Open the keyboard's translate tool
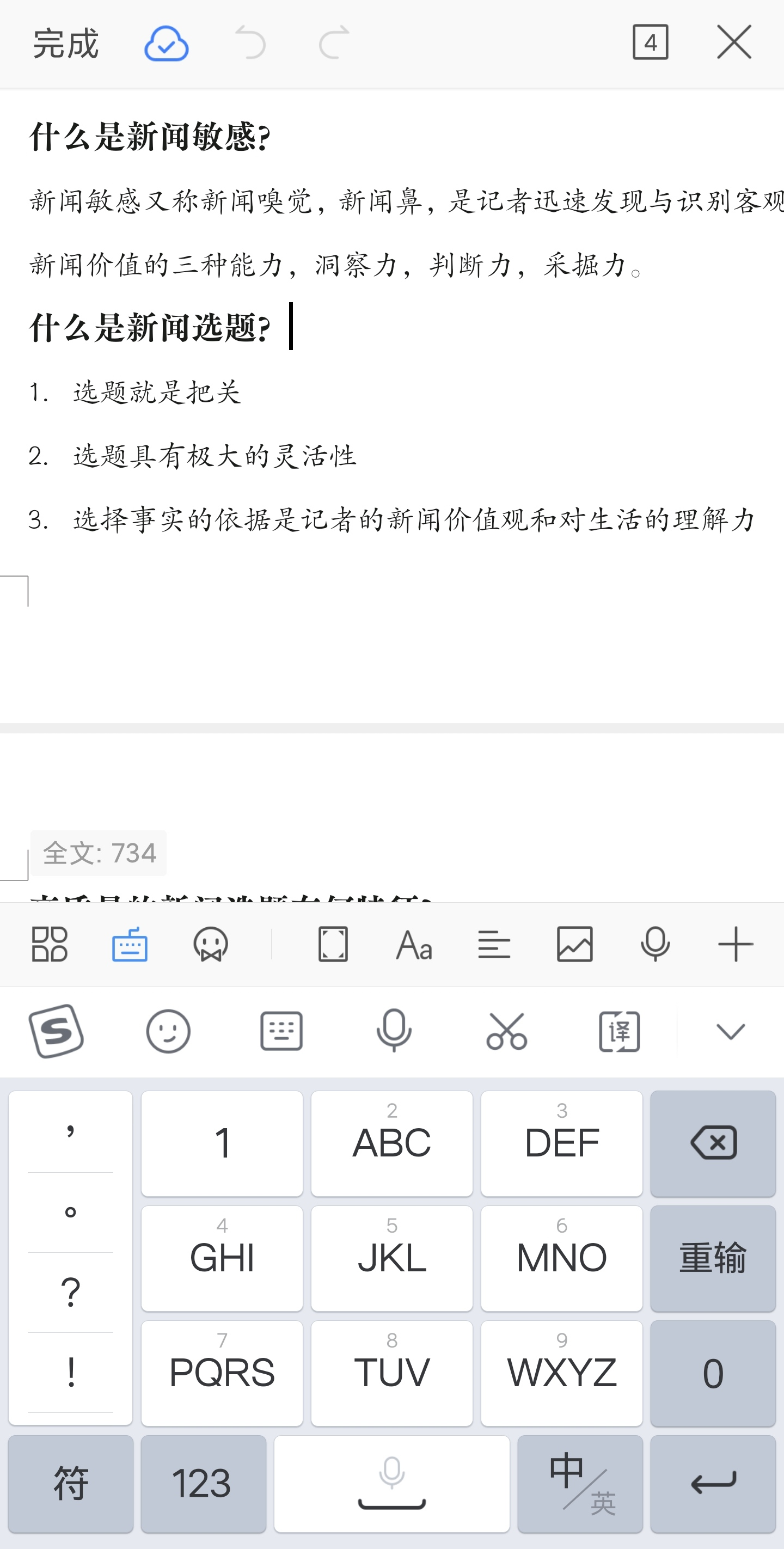This screenshot has width=784, height=1549. [619, 1031]
